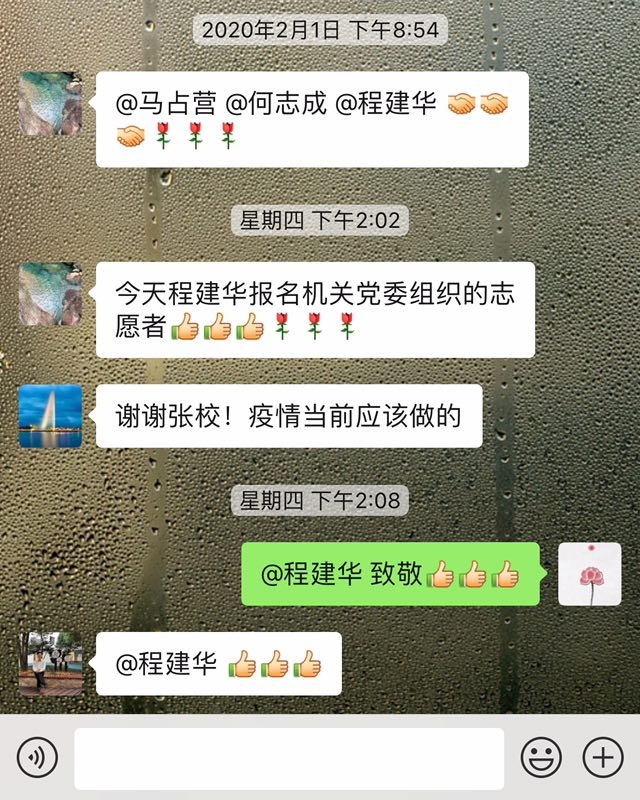Tap the flower avatar beside 致敬 message
This screenshot has width=640, height=800.
click(x=589, y=574)
